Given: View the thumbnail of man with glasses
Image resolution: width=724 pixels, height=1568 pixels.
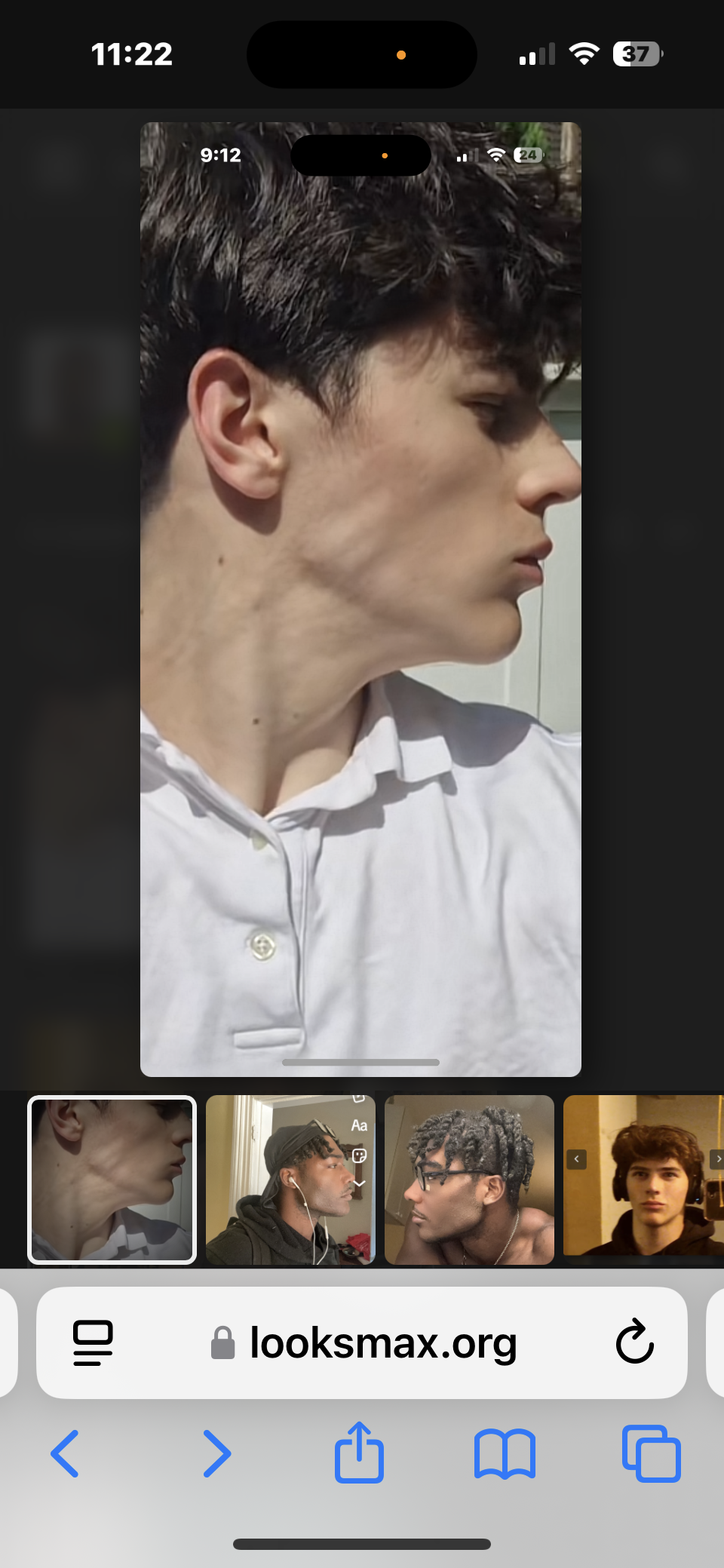Looking at the screenshot, I should [469, 1180].
